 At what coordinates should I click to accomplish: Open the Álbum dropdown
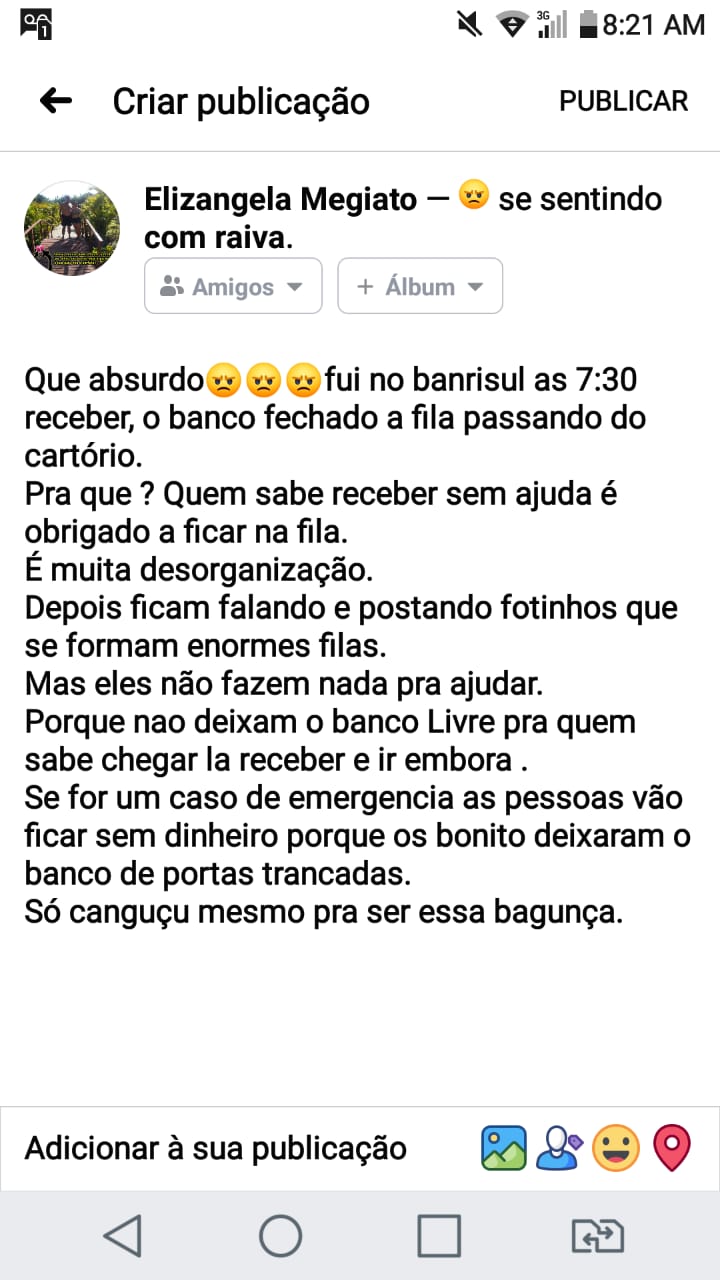[420, 286]
